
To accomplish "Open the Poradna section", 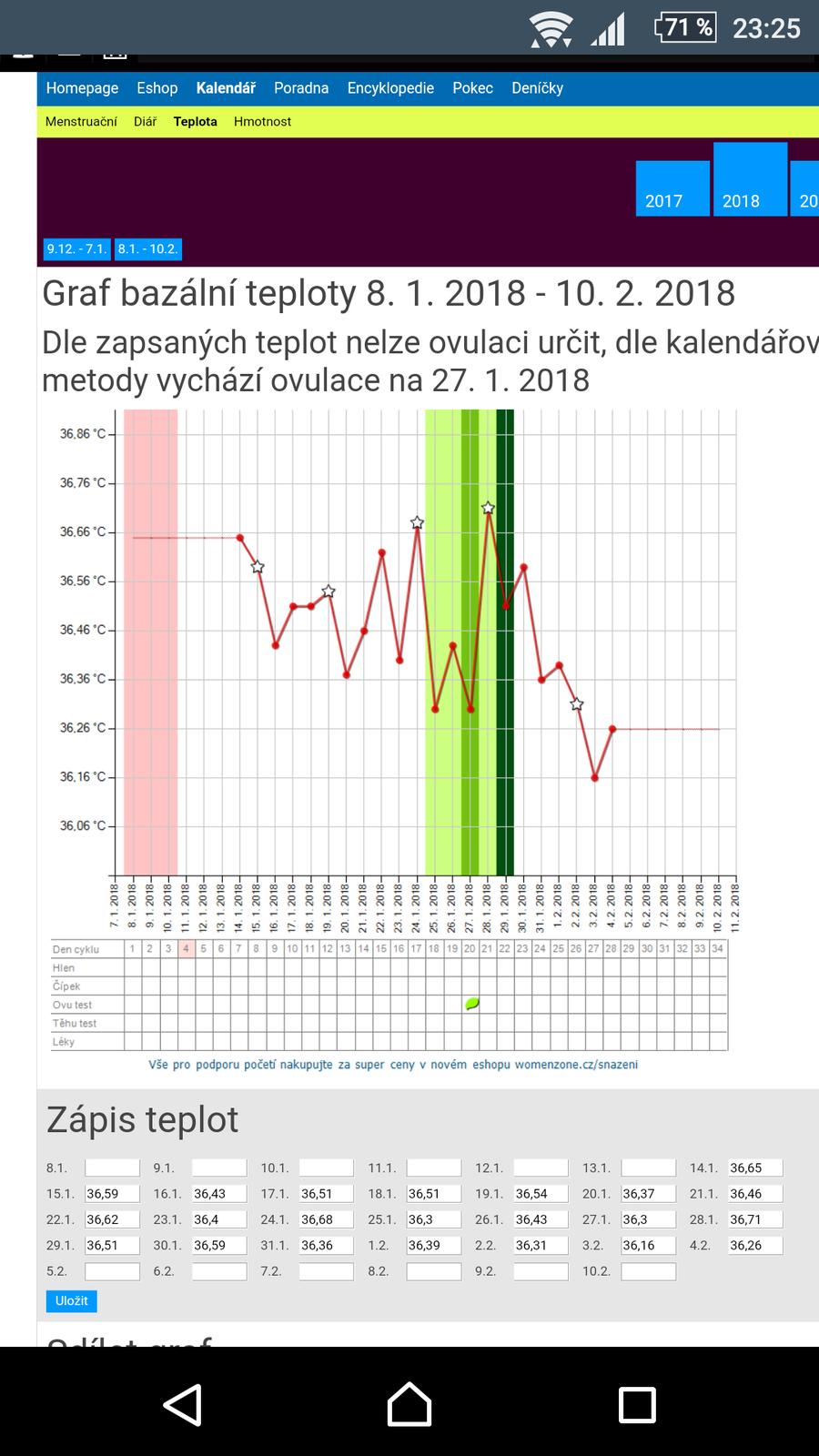I will point(301,88).
